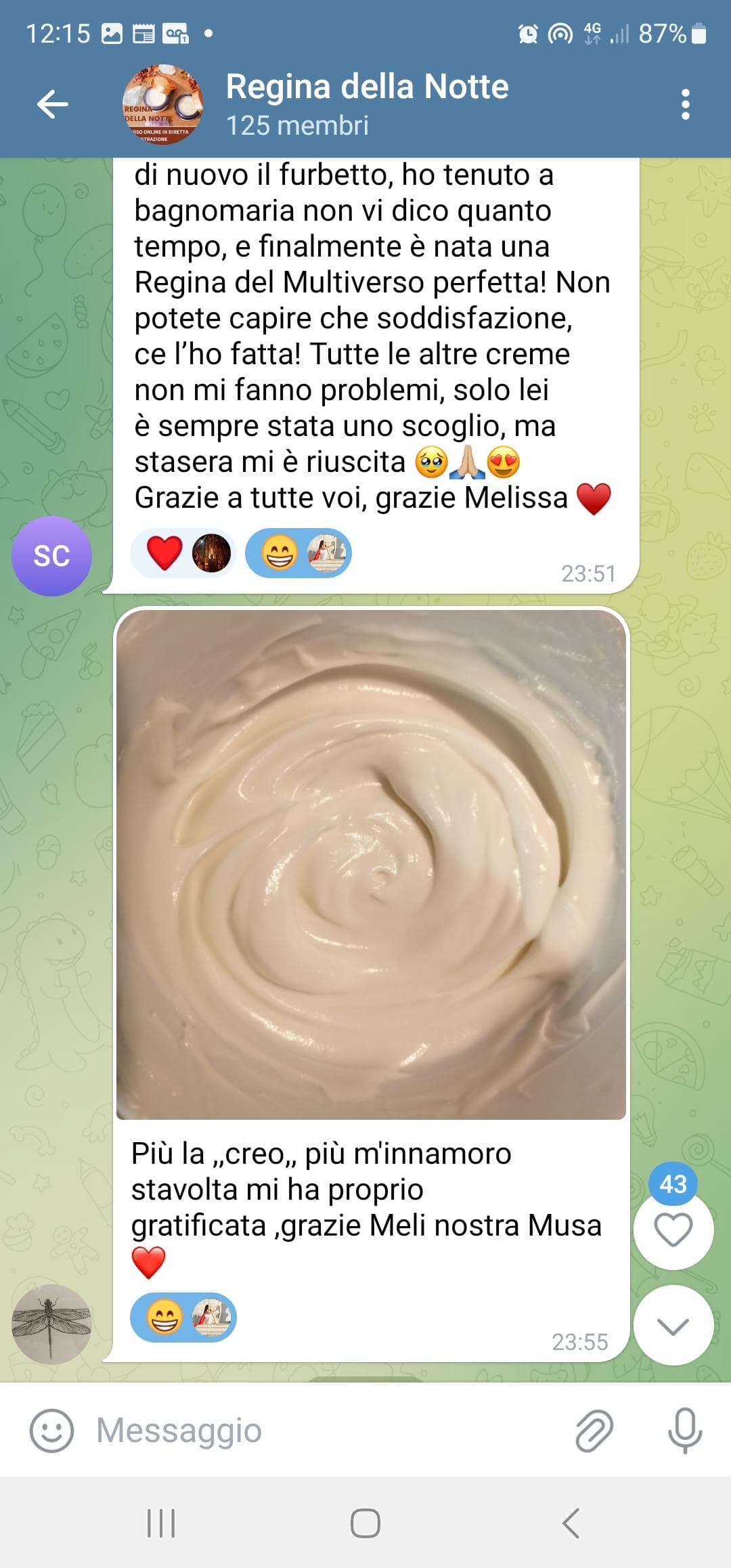731x1568 pixels.
Task: Open the dragonfly avatar sender profile
Action: pyautogui.click(x=52, y=1324)
